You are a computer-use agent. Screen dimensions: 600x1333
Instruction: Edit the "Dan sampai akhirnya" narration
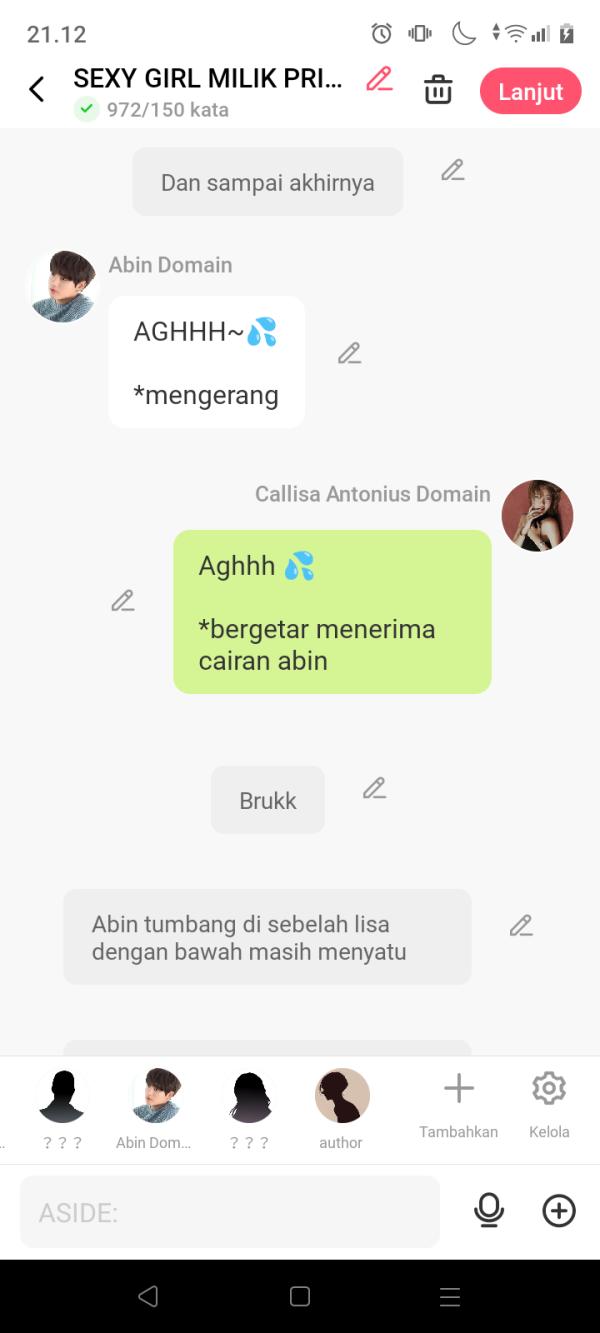pos(453,171)
